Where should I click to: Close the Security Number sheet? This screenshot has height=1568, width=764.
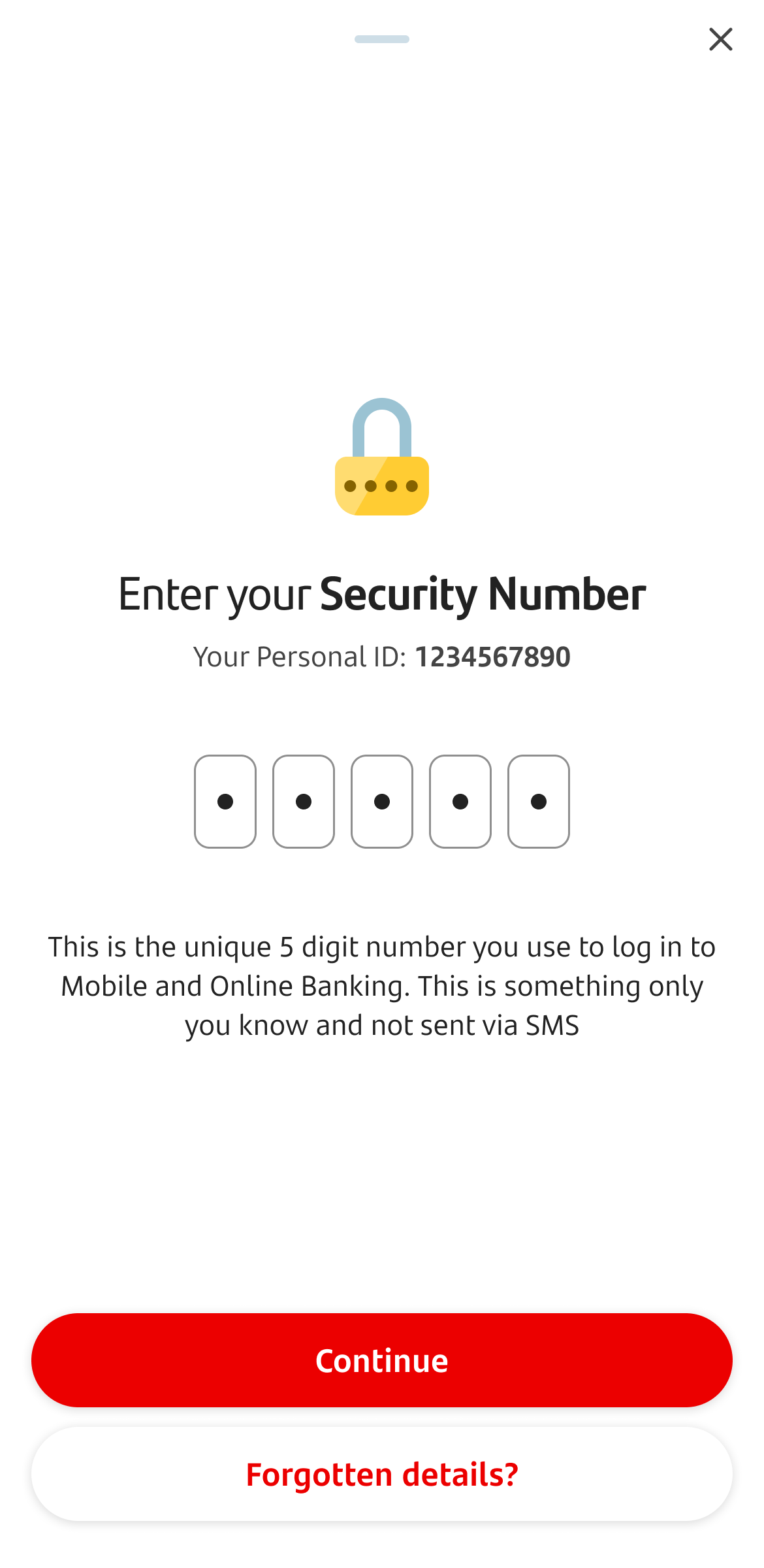721,39
